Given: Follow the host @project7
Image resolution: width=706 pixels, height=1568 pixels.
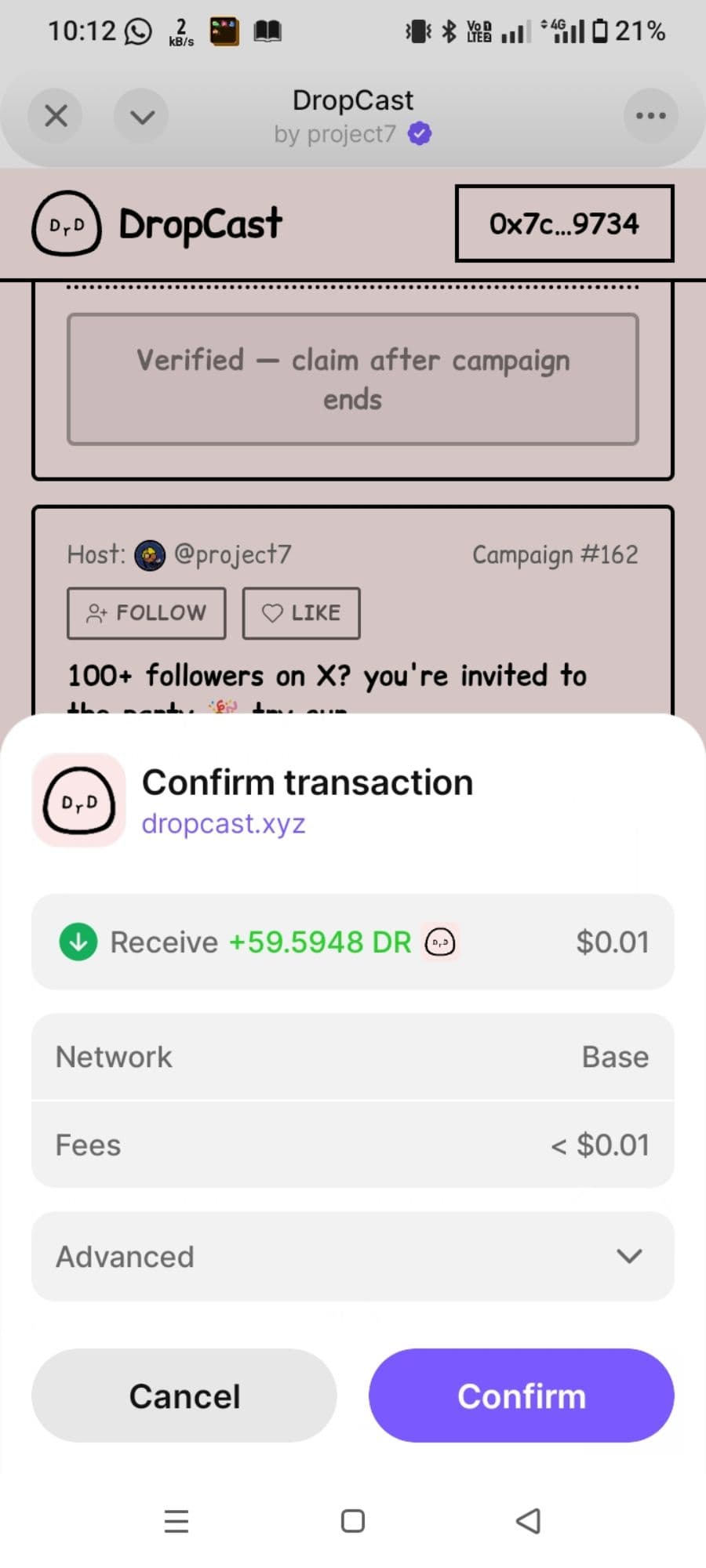Looking at the screenshot, I should 147,613.
